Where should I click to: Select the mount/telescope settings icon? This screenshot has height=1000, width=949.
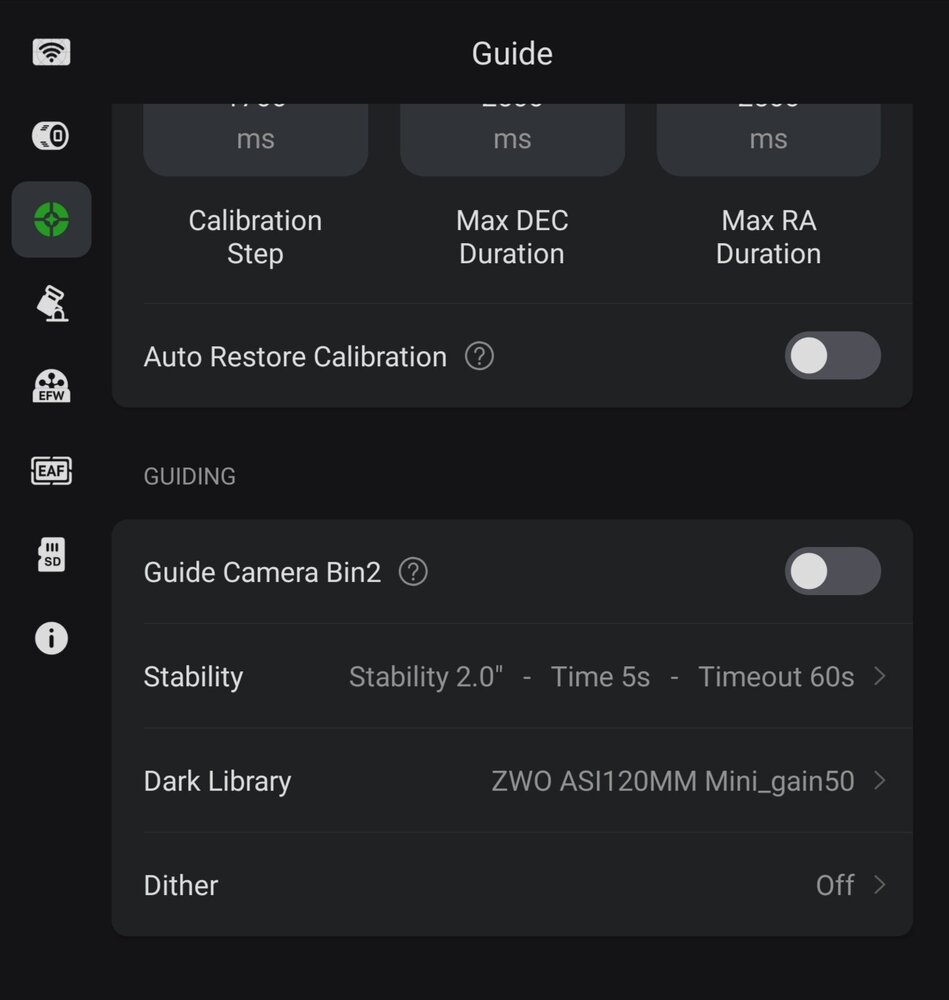[51, 303]
